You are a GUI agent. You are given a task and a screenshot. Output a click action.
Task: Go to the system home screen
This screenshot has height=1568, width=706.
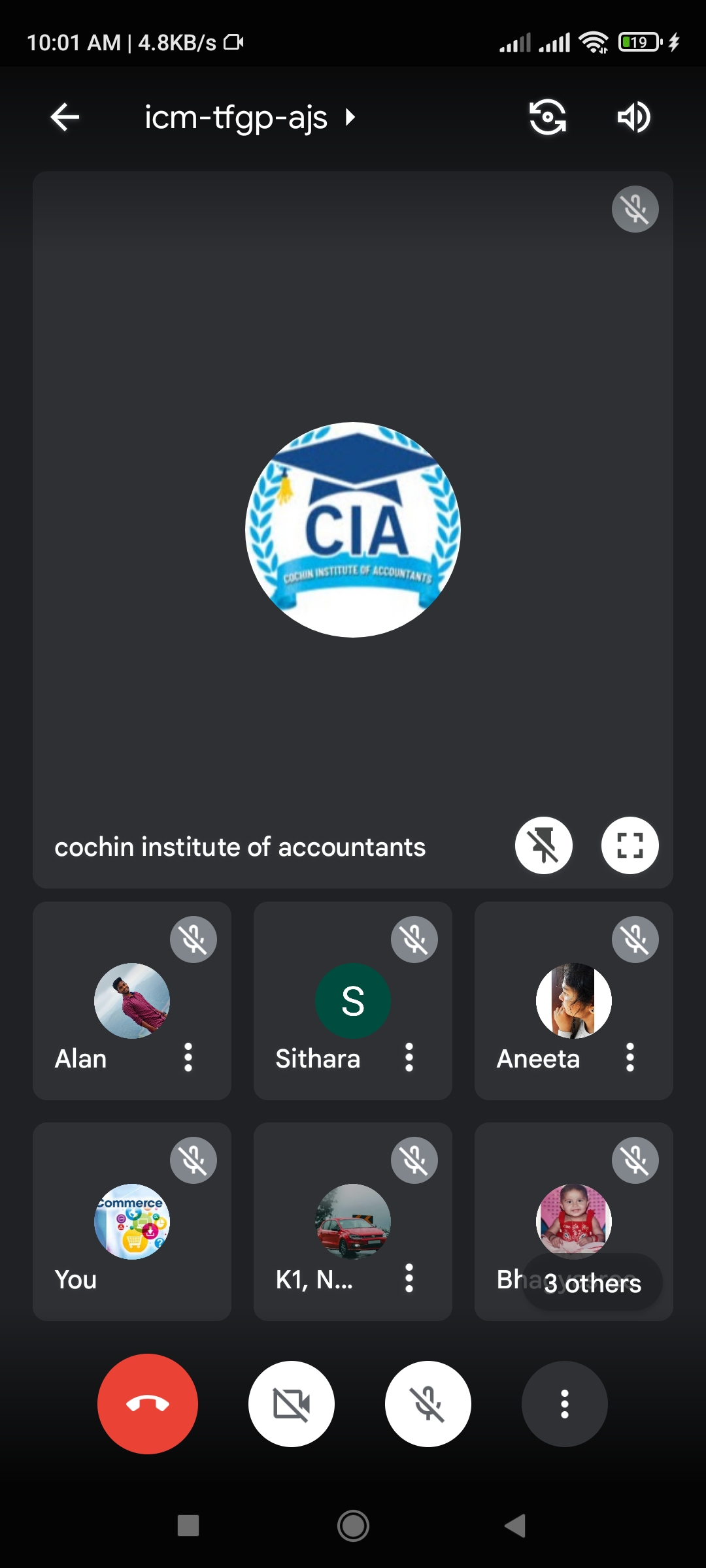[353, 1526]
